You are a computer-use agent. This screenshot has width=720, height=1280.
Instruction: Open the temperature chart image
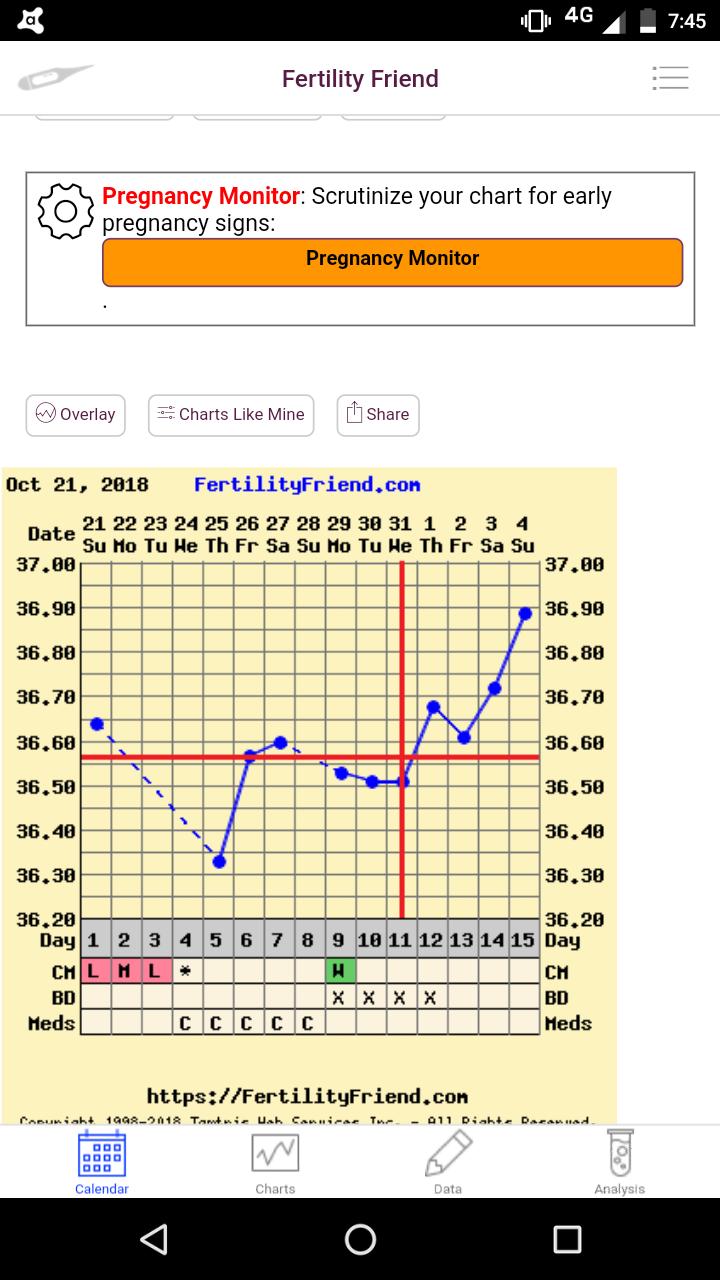click(x=309, y=790)
